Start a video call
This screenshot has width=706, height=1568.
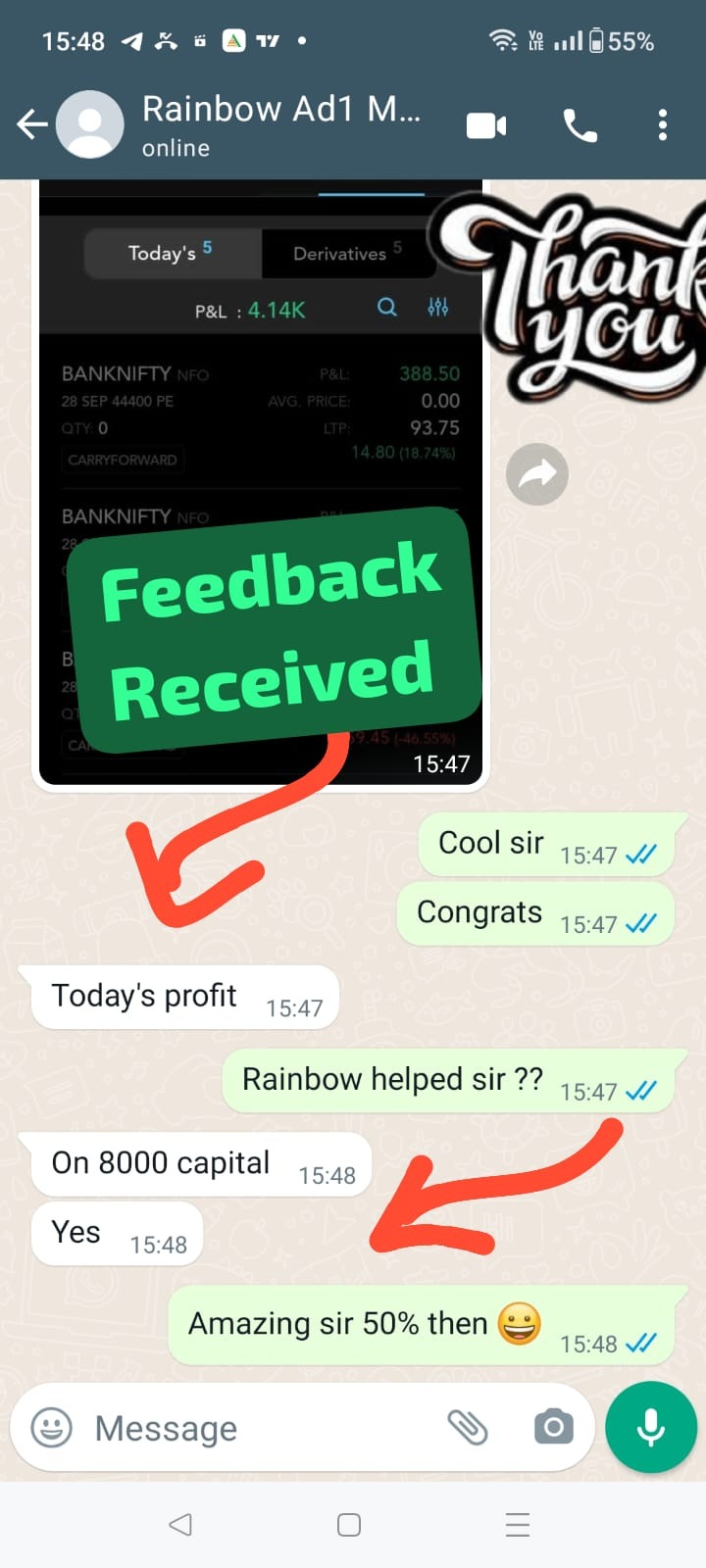point(486,125)
